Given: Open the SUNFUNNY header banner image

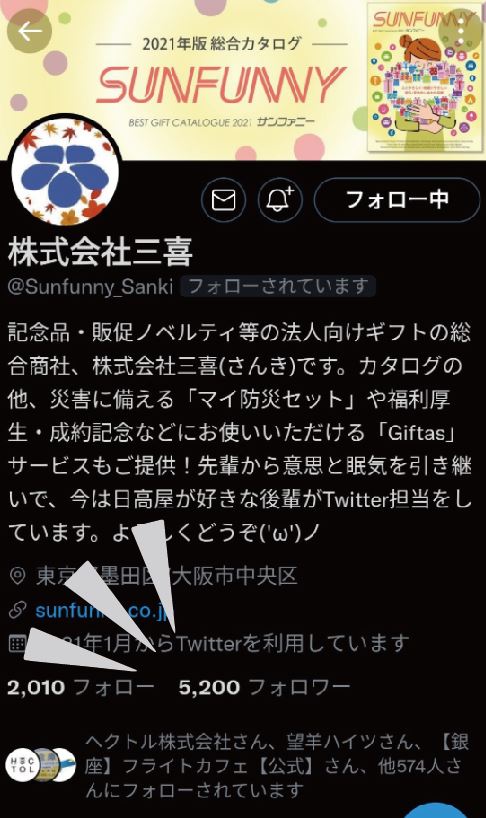Looking at the screenshot, I should (243, 80).
